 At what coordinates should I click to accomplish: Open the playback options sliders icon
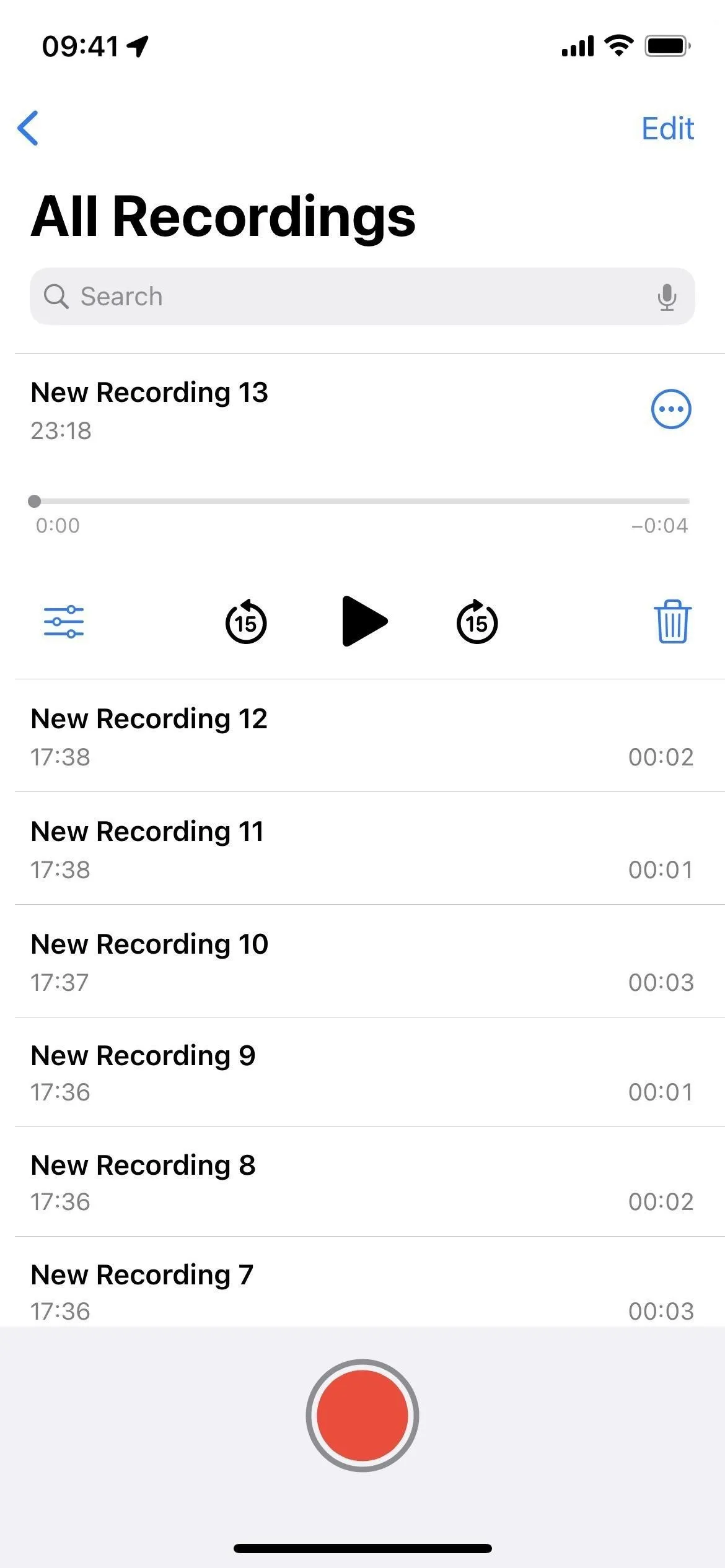pos(64,622)
